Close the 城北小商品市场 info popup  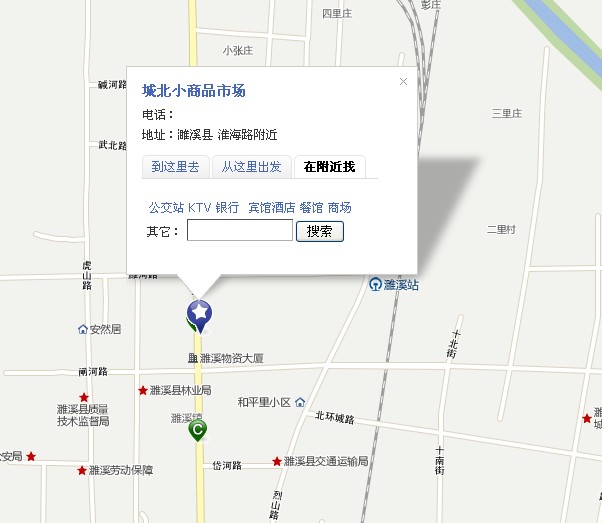403,82
